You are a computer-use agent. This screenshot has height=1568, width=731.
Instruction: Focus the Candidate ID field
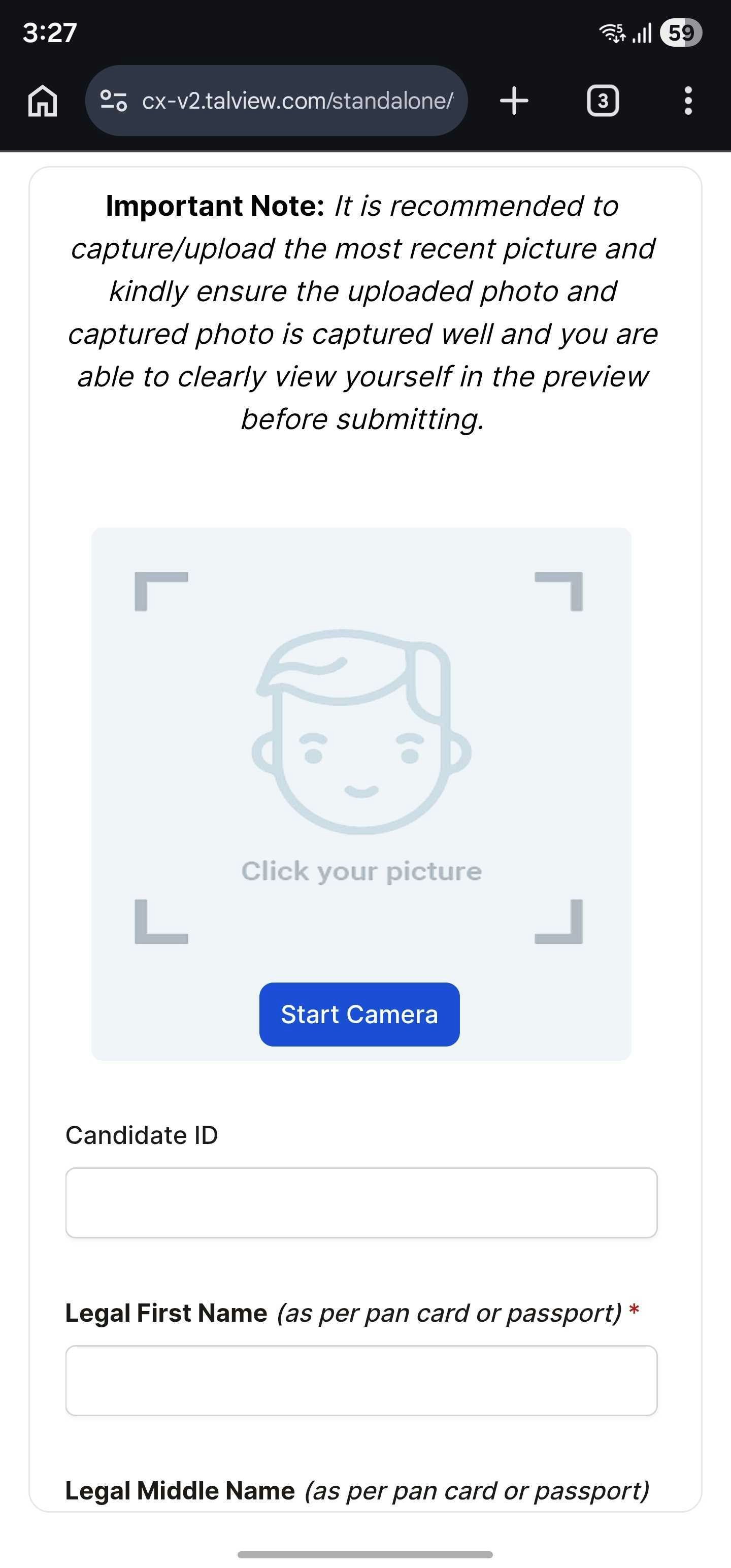[x=361, y=1202]
